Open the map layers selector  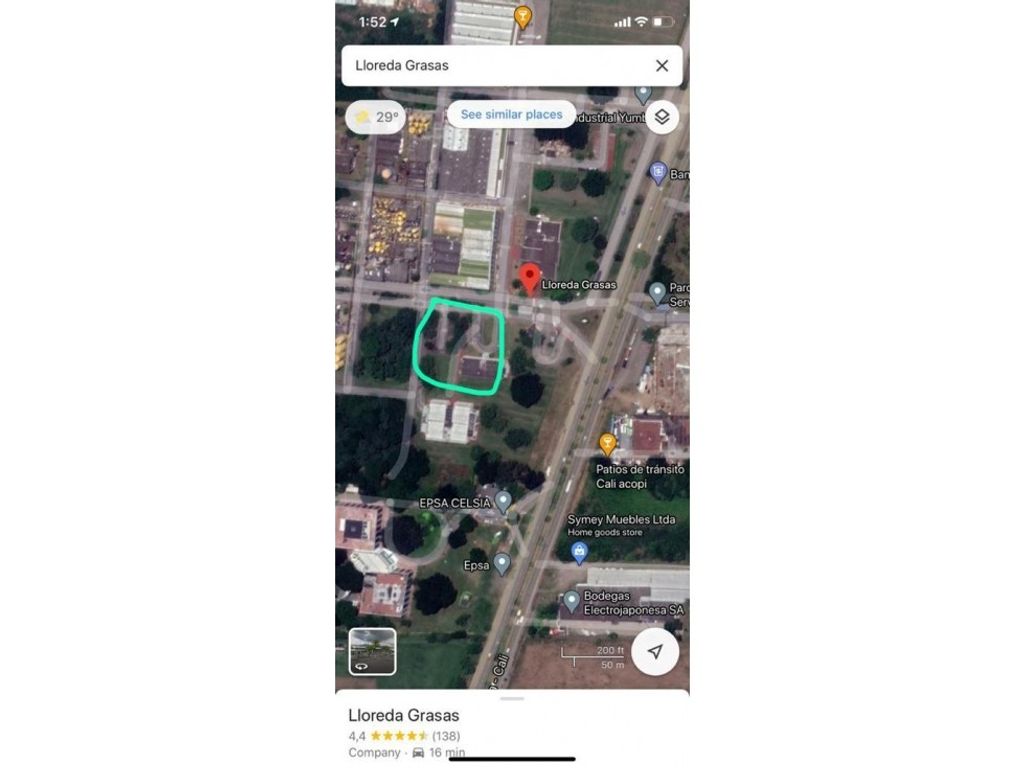662,117
